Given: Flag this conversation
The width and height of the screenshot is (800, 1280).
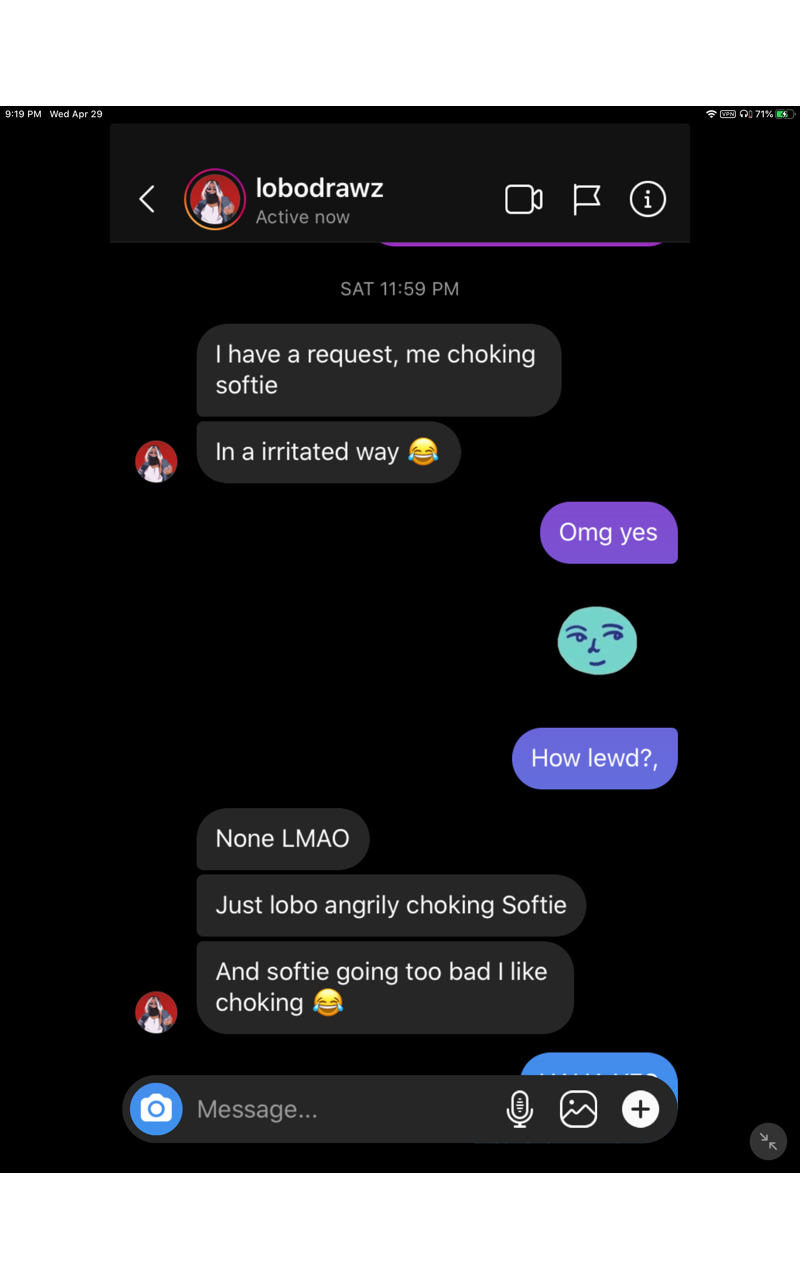Looking at the screenshot, I should point(586,199).
